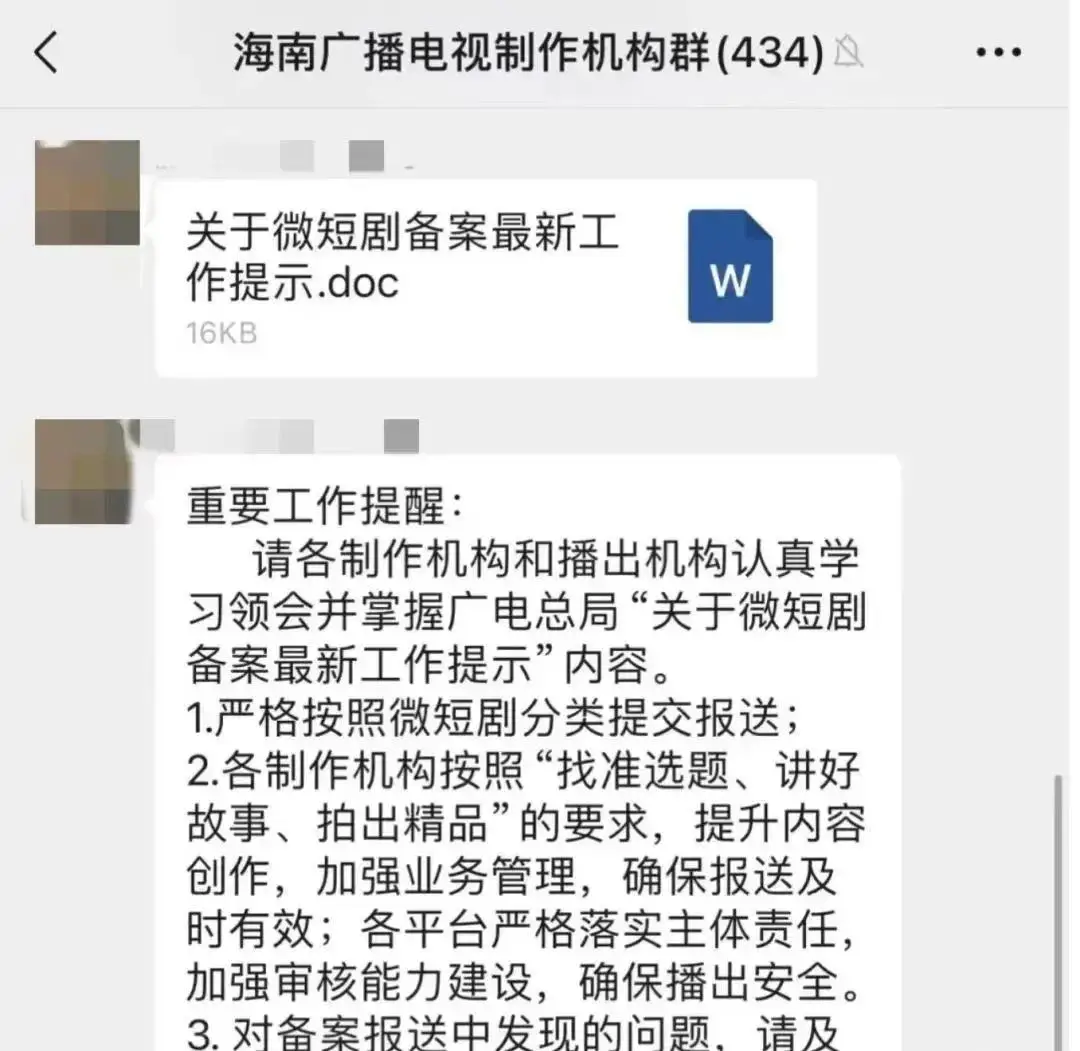Go back from the group chat
Screen dimensions: 1080x1051
(x=46, y=52)
